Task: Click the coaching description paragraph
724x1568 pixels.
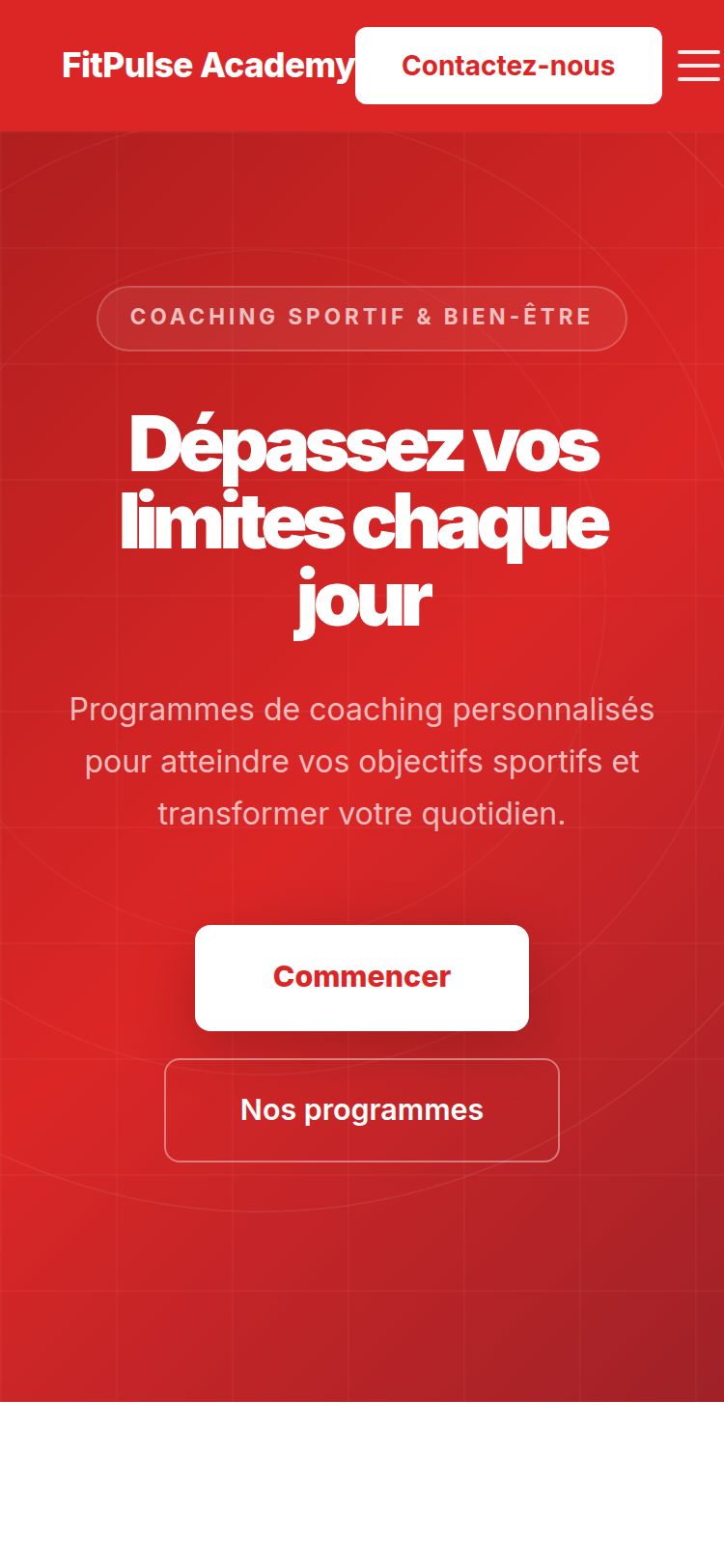Action: pos(361,762)
